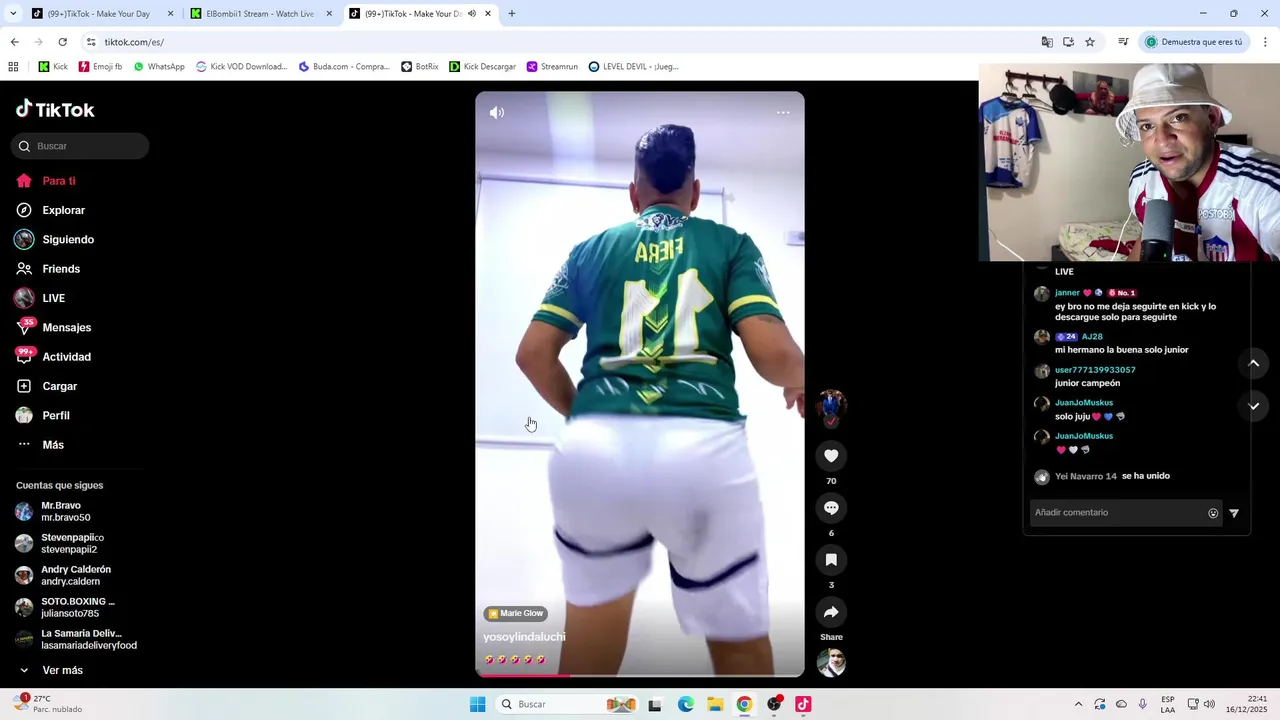Open the video's three-dot options menu
The width and height of the screenshot is (1280, 720).
point(783,113)
